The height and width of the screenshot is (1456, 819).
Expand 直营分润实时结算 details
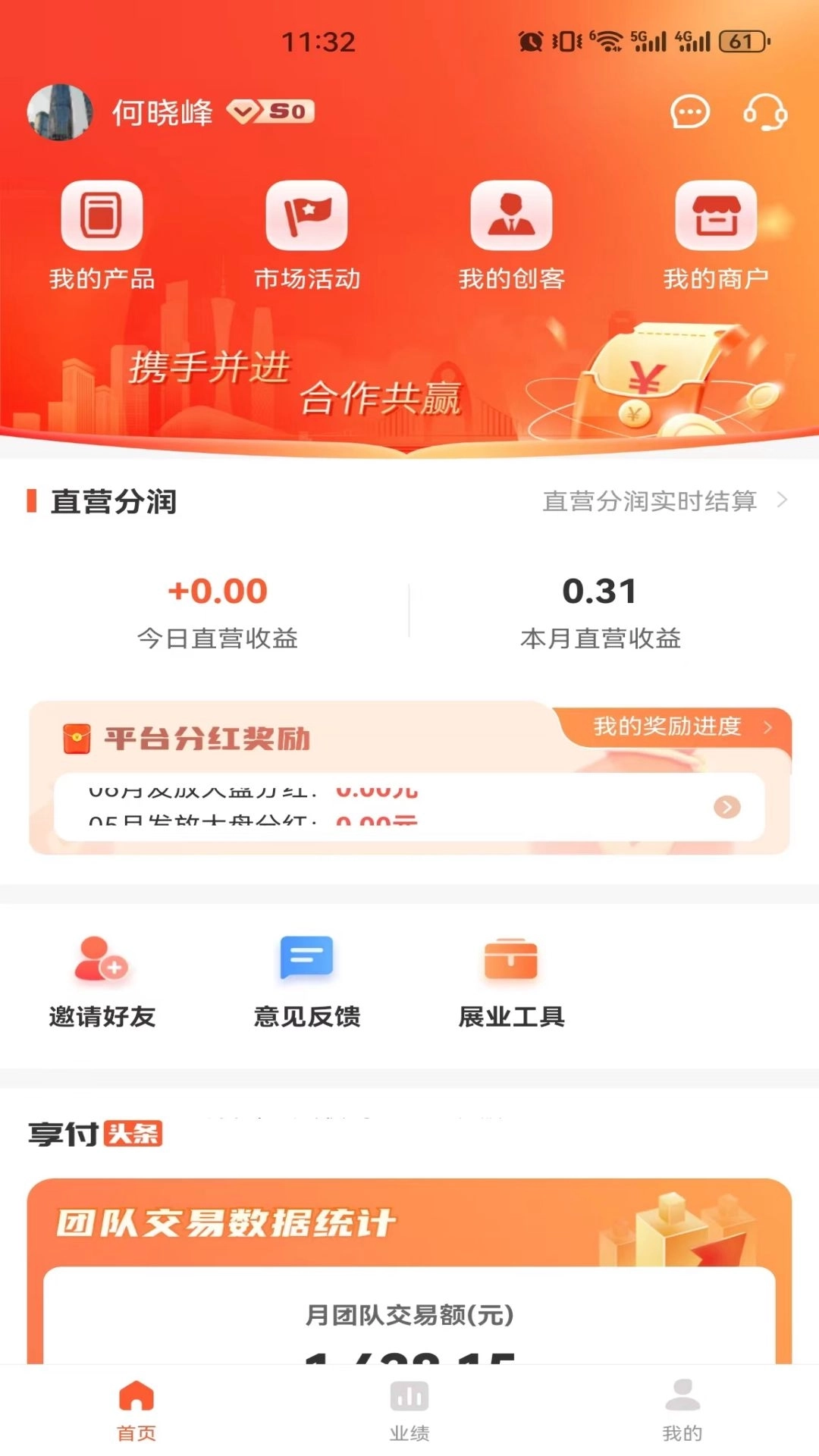click(x=664, y=500)
